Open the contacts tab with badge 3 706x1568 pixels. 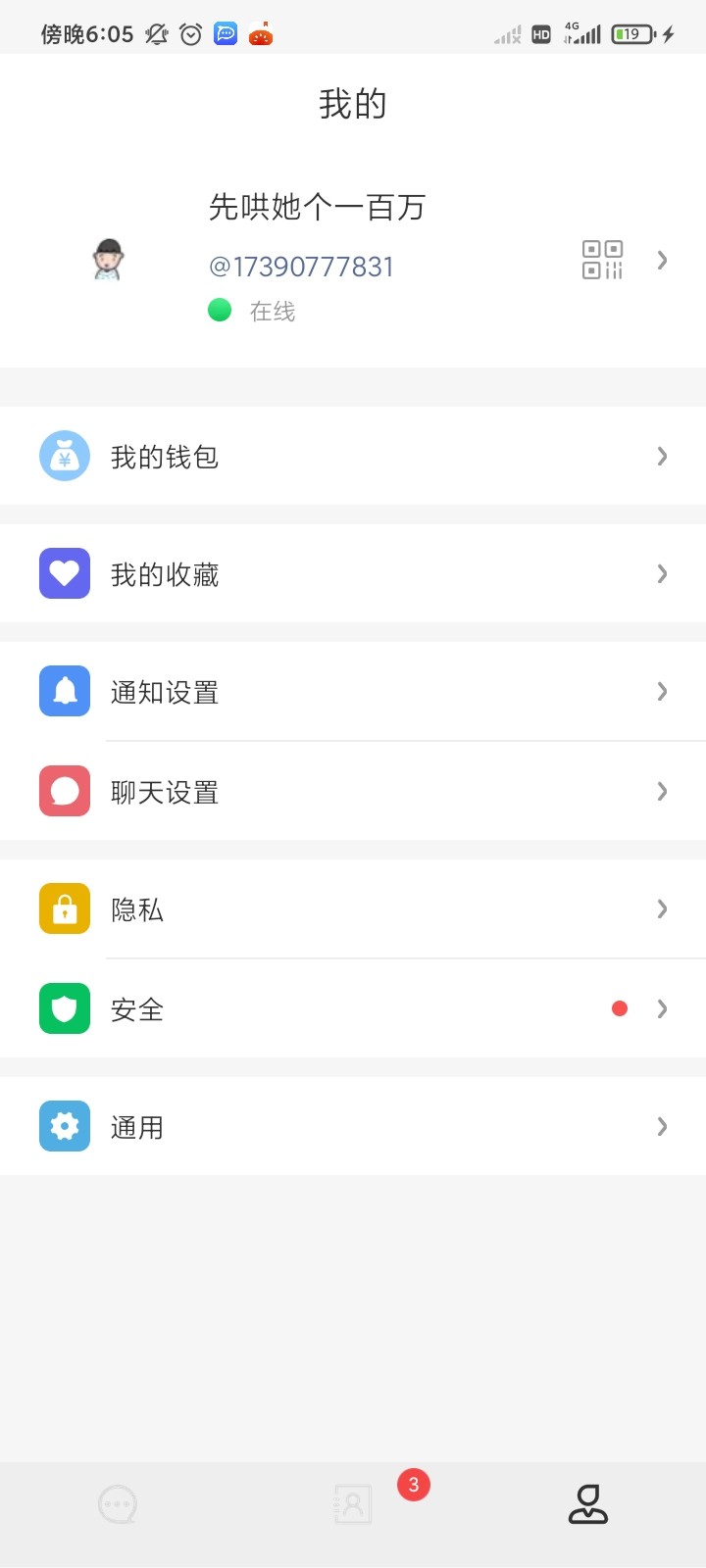[x=353, y=1504]
